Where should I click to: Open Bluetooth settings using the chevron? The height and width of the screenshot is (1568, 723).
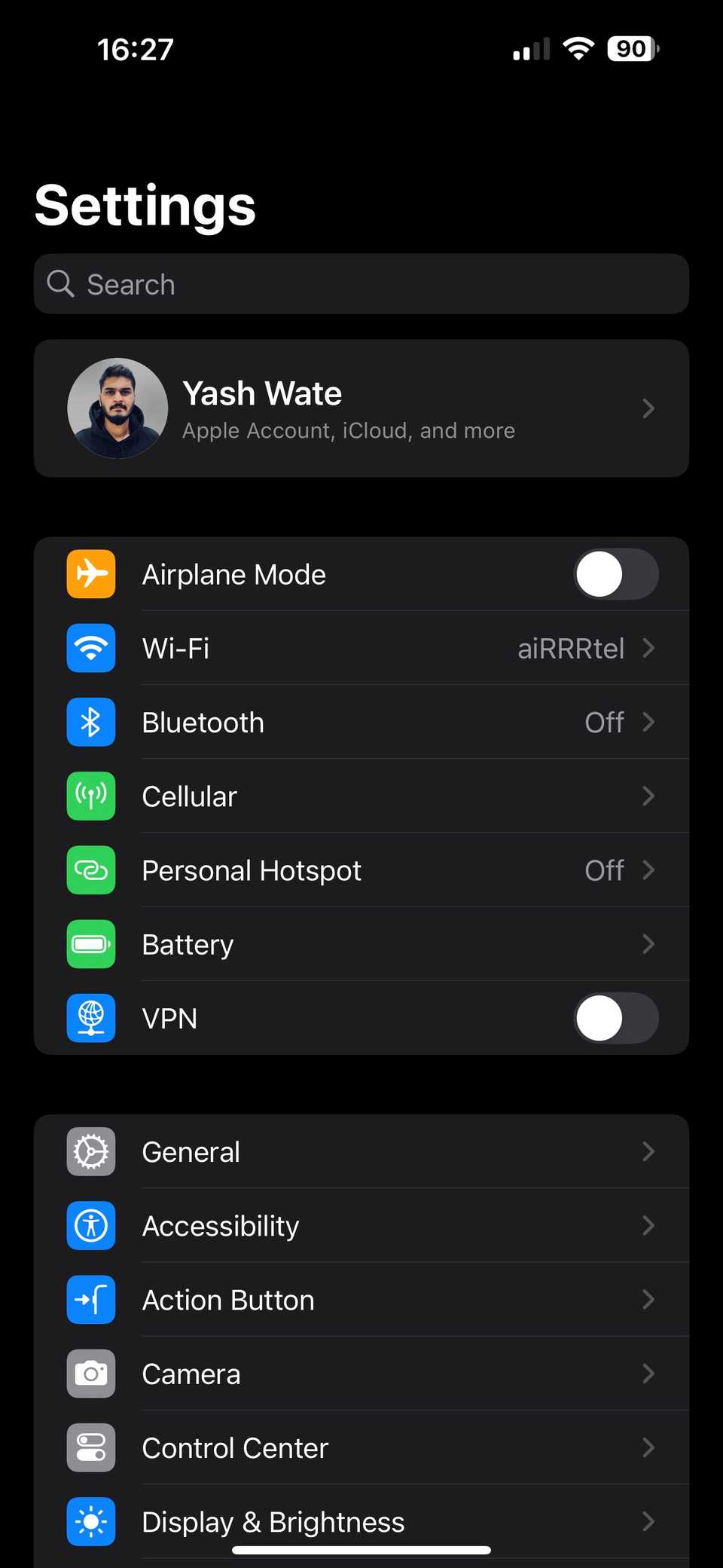click(649, 722)
